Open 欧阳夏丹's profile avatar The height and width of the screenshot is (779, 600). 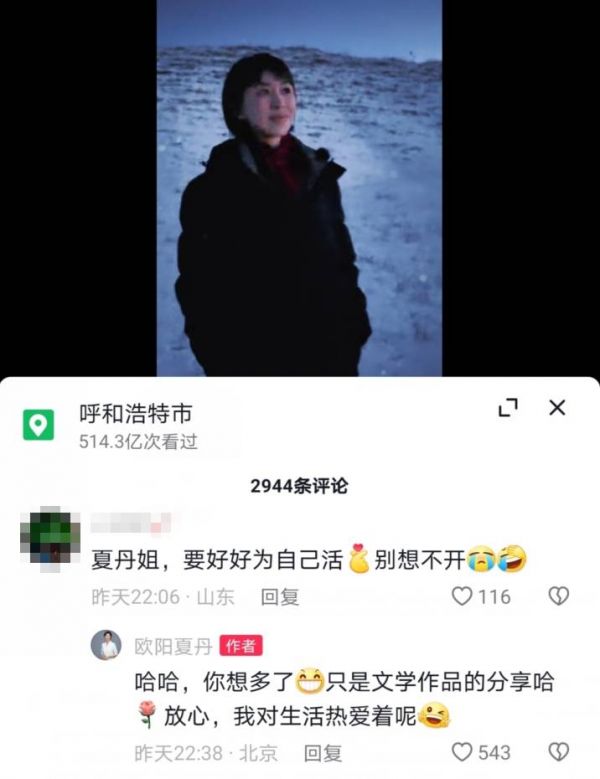[105, 645]
